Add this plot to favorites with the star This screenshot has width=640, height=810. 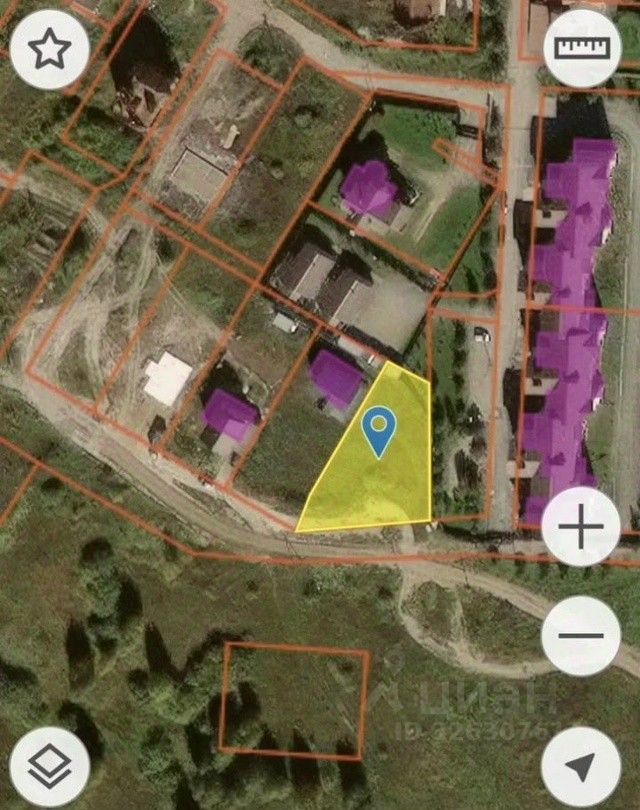click(49, 49)
